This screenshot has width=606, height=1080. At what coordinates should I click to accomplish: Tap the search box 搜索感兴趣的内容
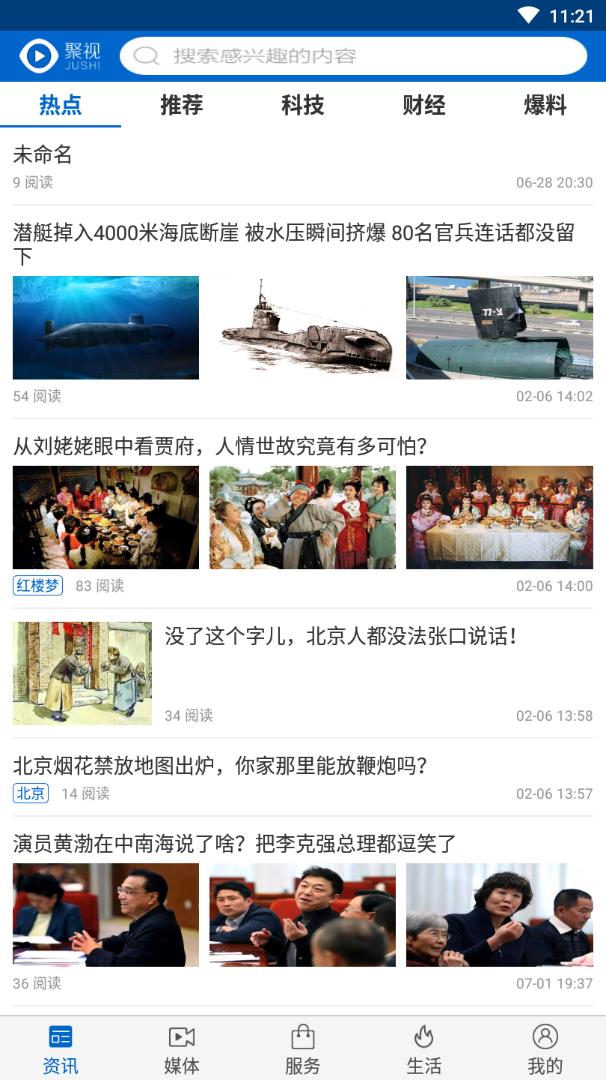click(x=352, y=56)
